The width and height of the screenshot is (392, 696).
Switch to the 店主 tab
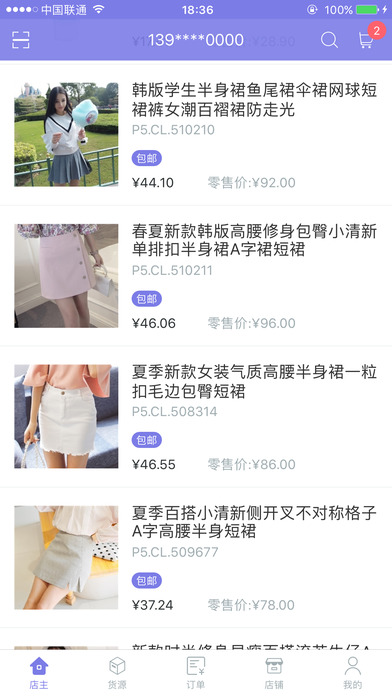39,673
